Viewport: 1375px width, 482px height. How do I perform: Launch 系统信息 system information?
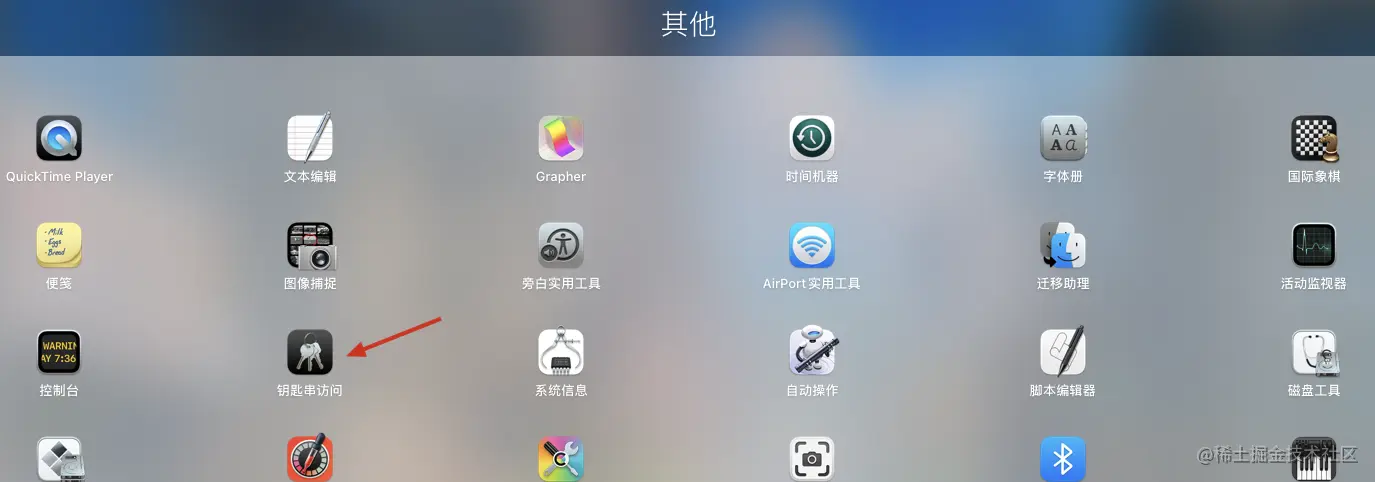(561, 353)
